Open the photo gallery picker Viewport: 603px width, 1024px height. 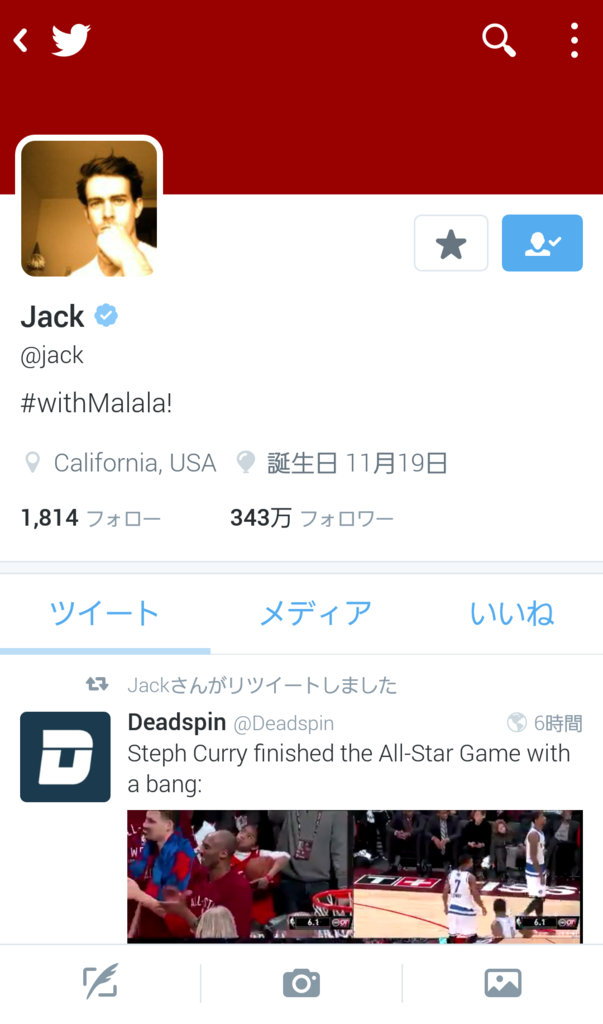[502, 983]
